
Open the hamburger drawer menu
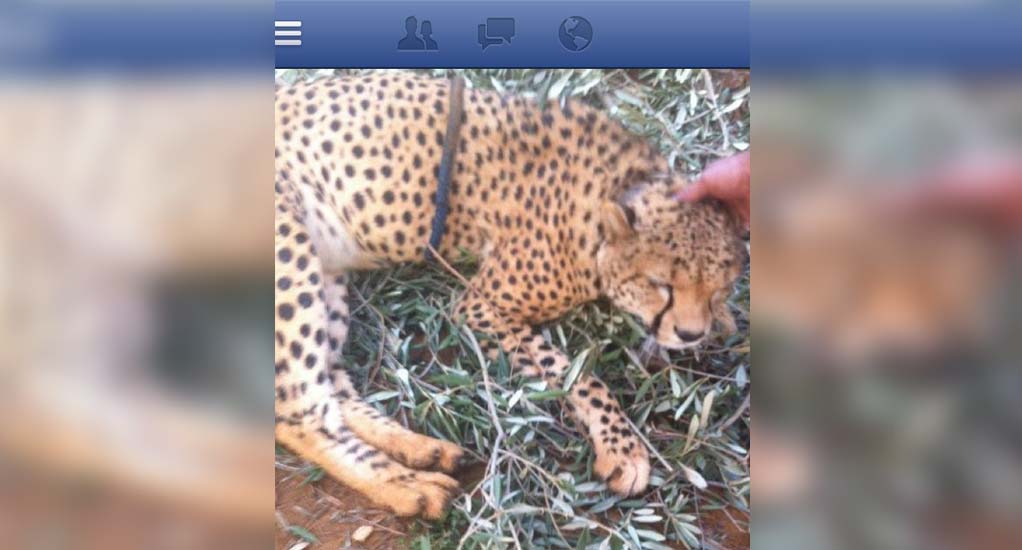(x=288, y=33)
